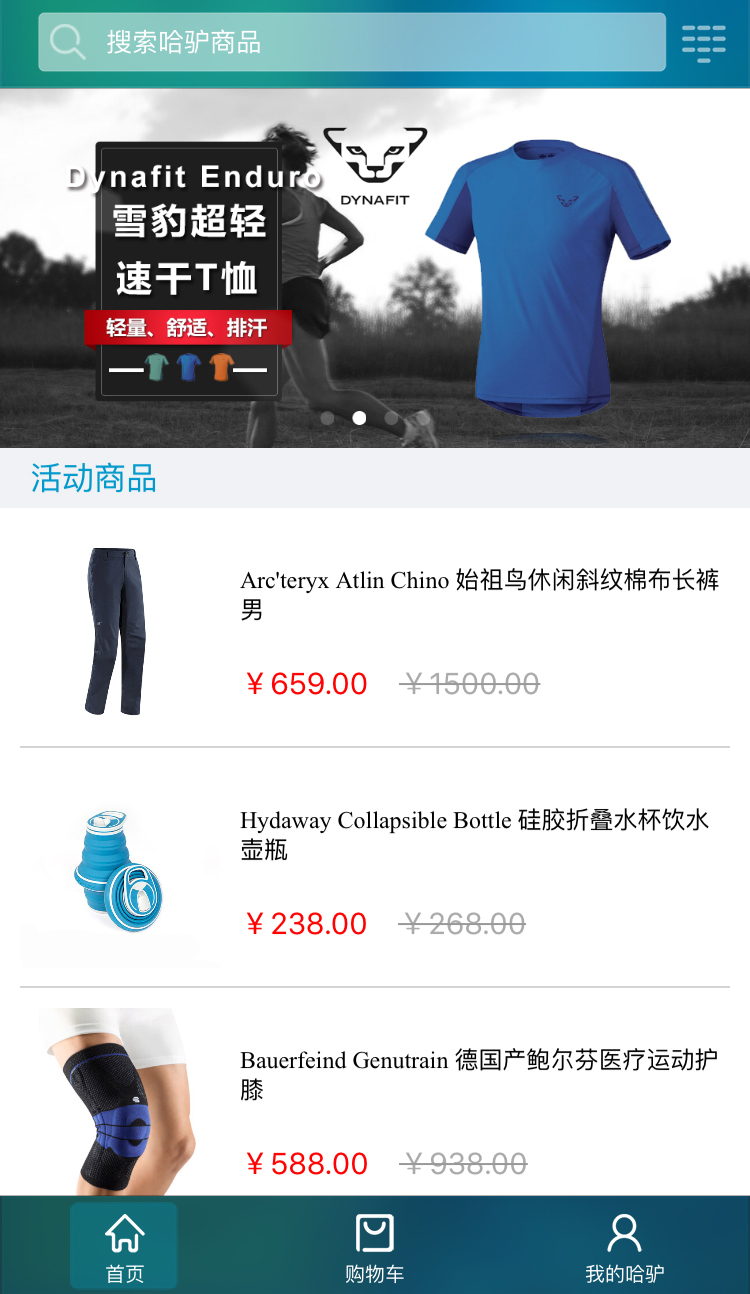Tap the search magnifier icon

pyautogui.click(x=66, y=42)
